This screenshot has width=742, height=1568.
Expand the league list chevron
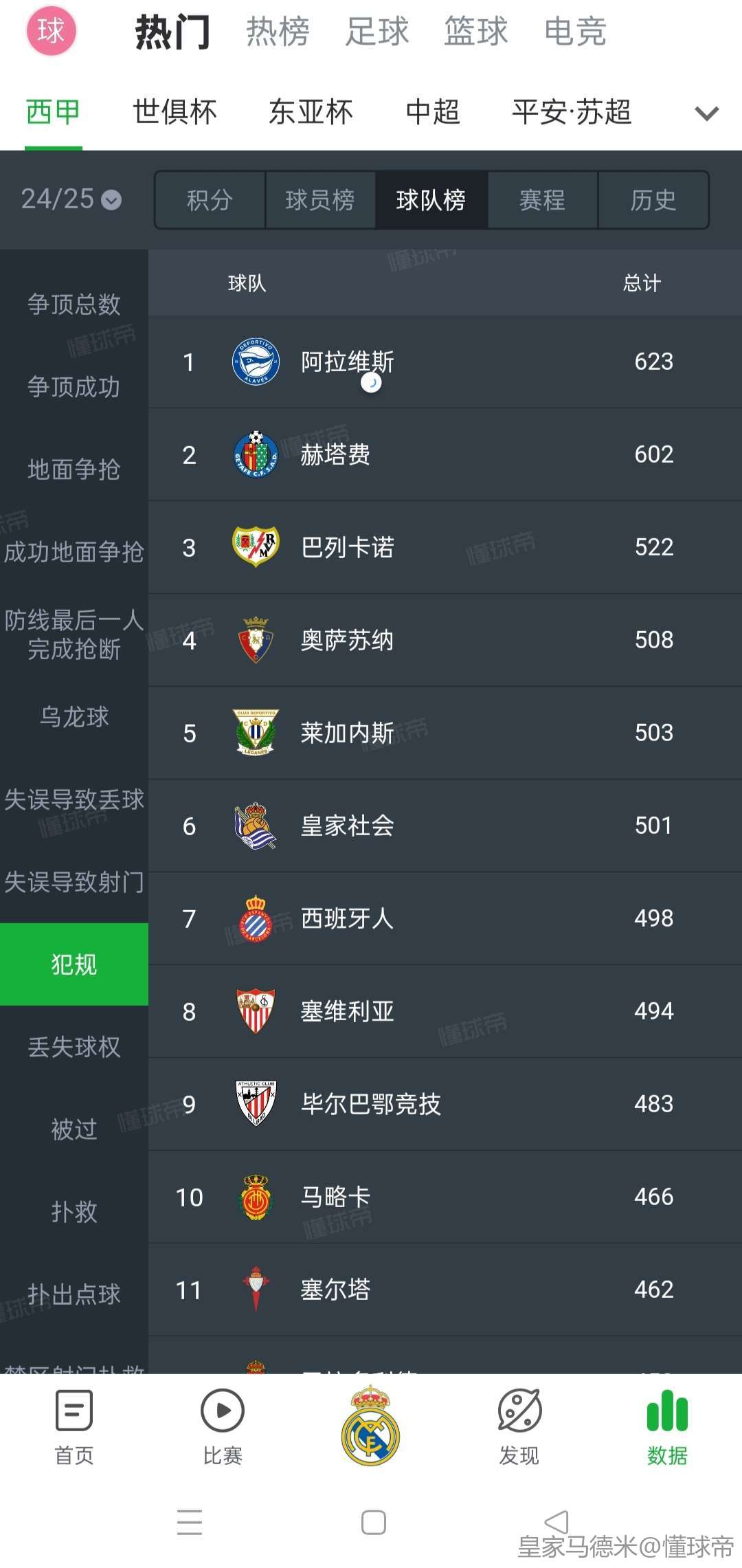pyautogui.click(x=706, y=113)
